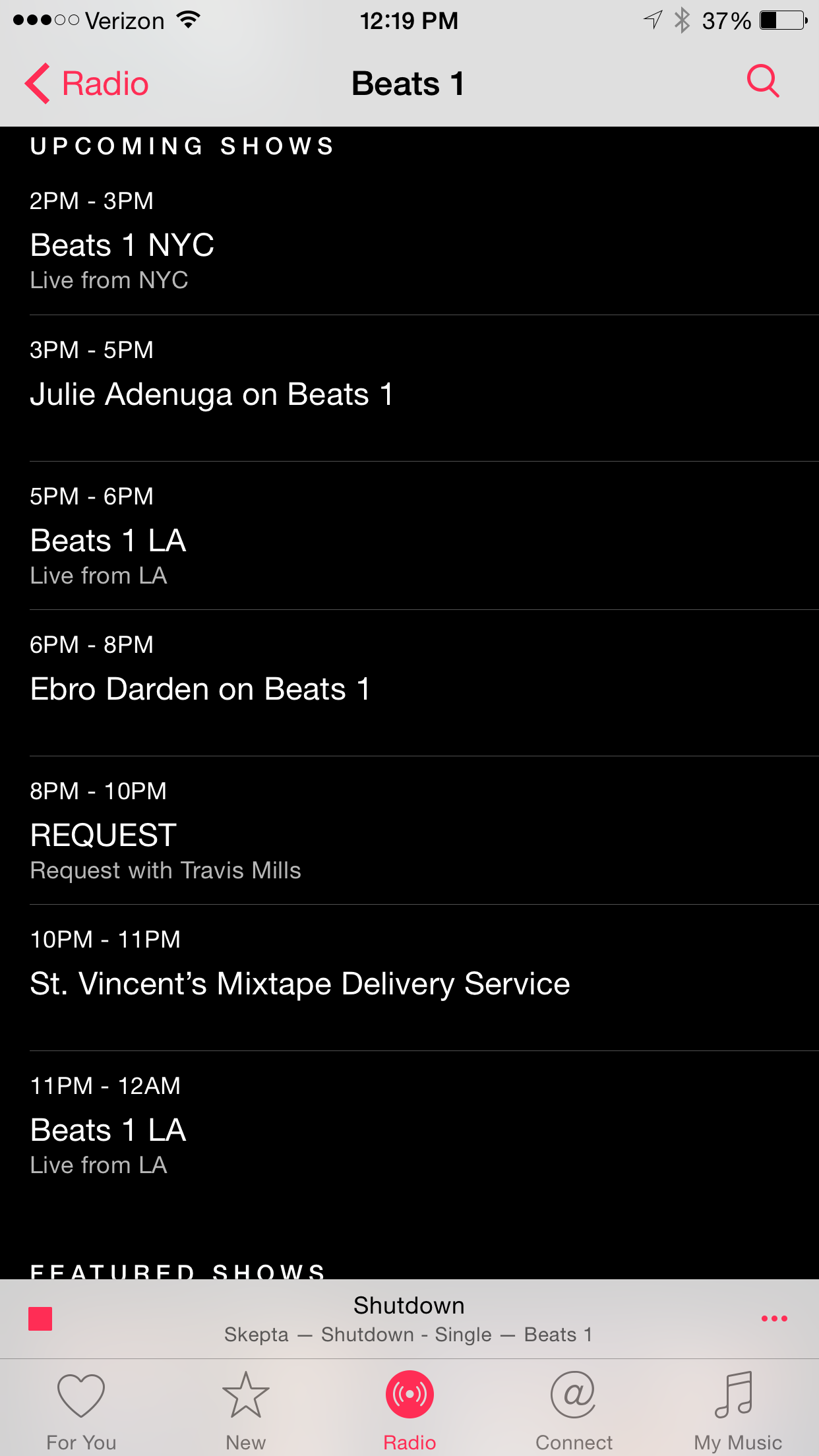The image size is (819, 1456).
Task: Stop playback of Shutdown
Action: tap(40, 1319)
